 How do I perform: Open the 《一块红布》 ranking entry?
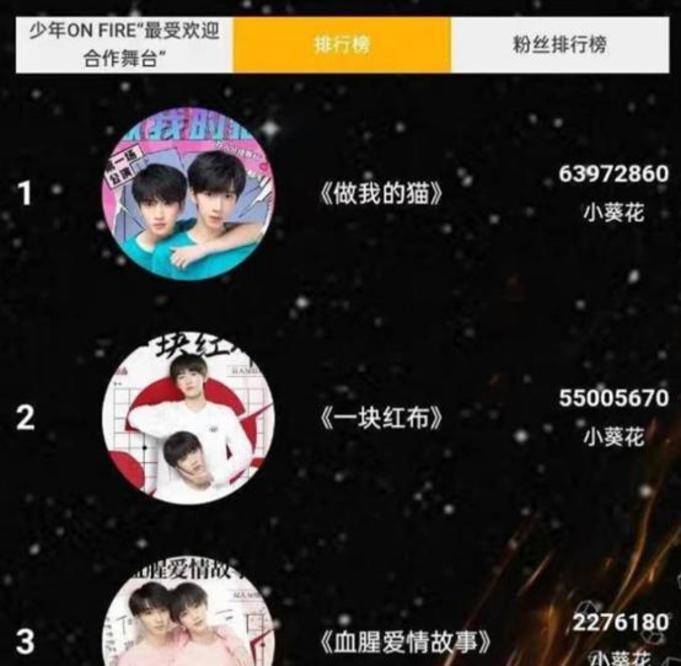pos(381,418)
